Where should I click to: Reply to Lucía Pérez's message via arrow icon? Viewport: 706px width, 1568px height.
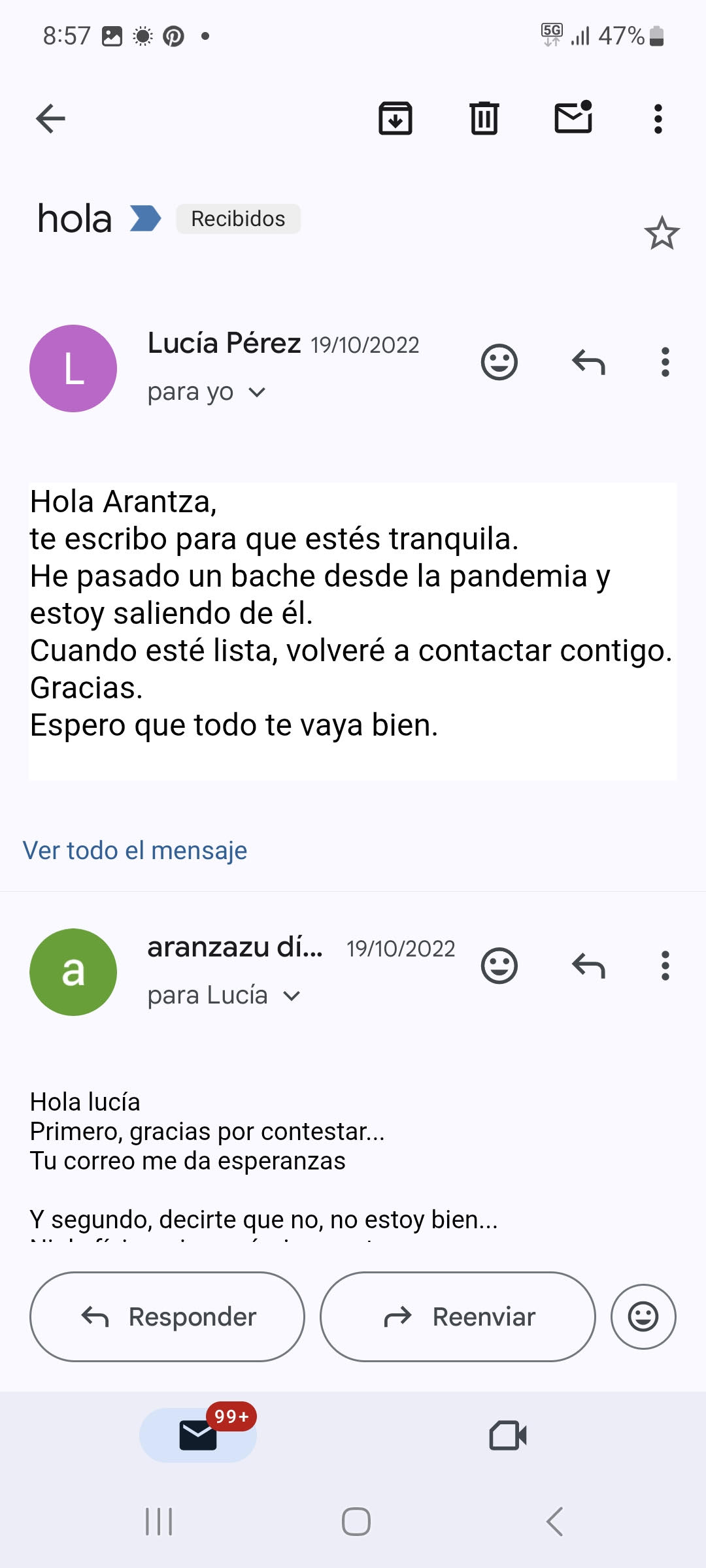tap(588, 362)
